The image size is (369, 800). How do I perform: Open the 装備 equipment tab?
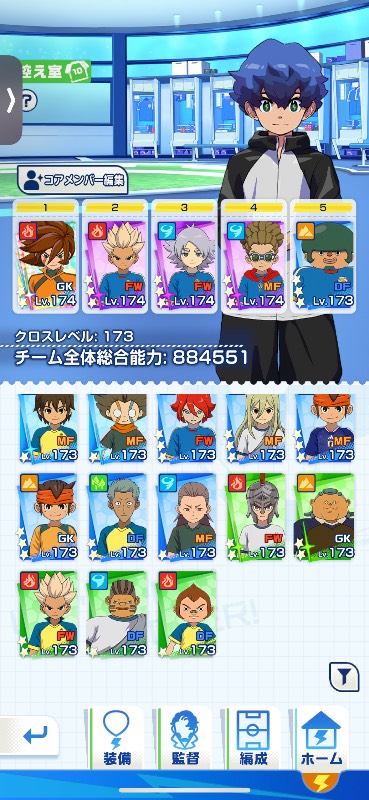[x=116, y=738]
